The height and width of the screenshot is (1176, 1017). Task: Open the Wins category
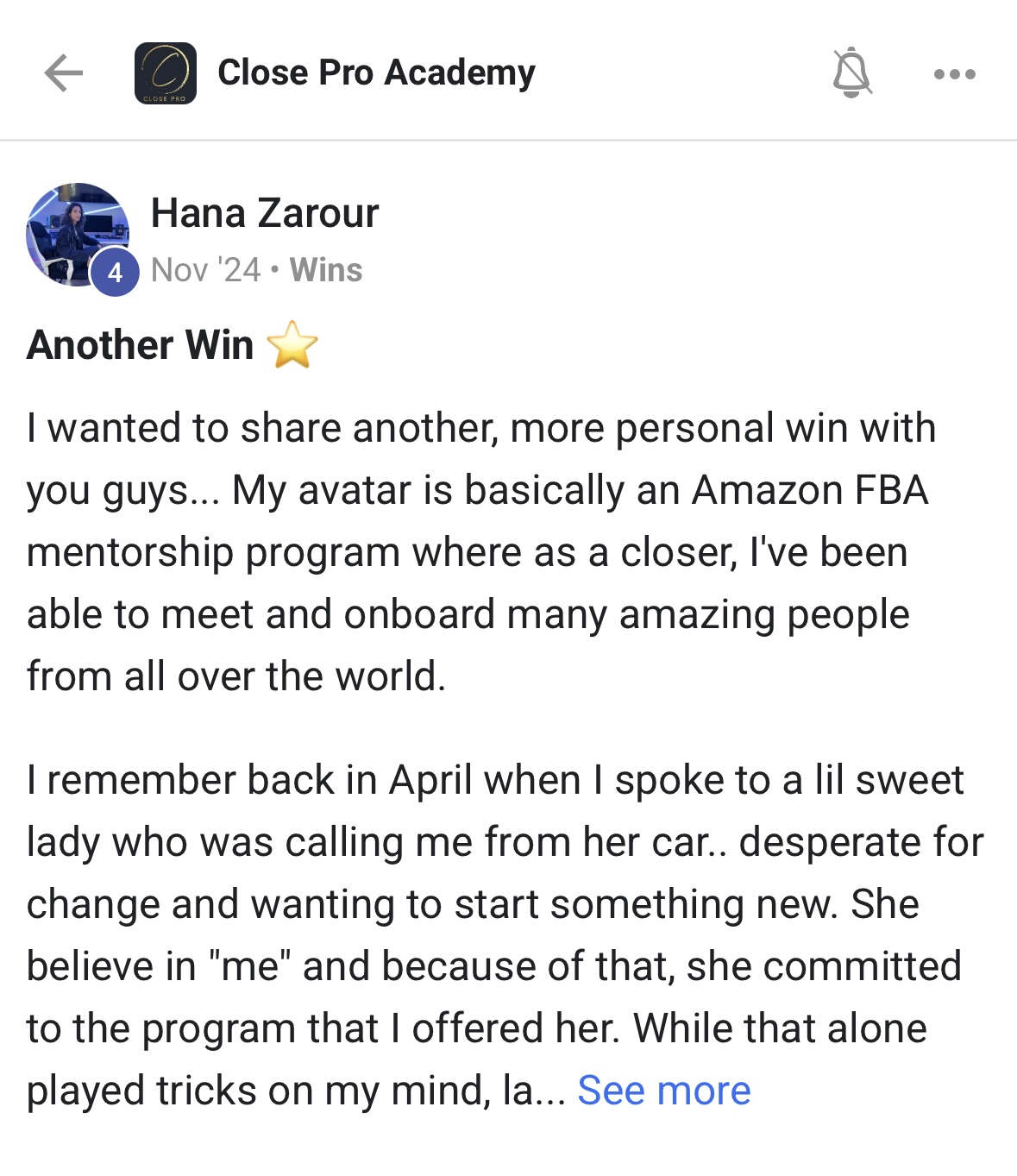(x=325, y=270)
